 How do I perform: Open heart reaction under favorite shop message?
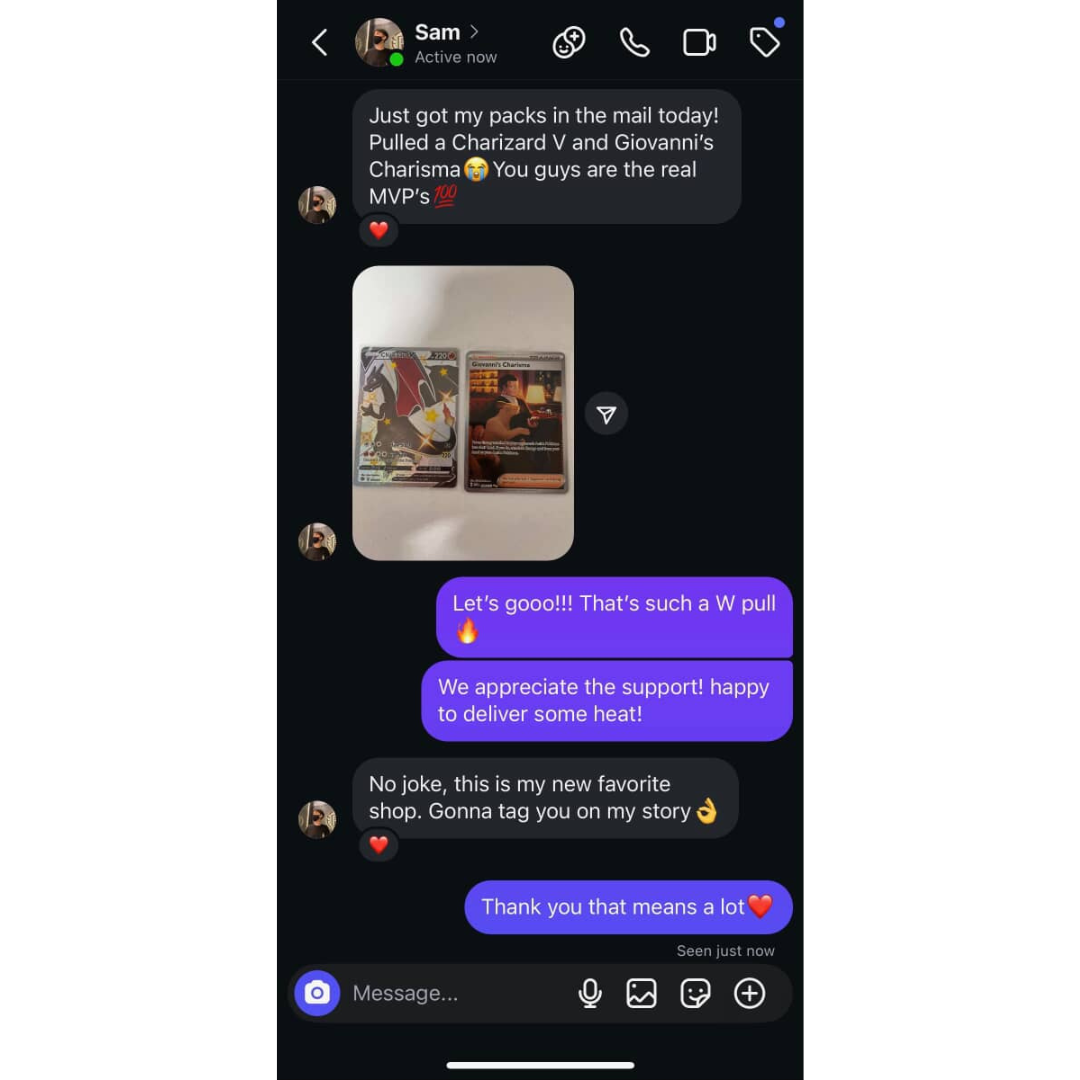coord(378,844)
